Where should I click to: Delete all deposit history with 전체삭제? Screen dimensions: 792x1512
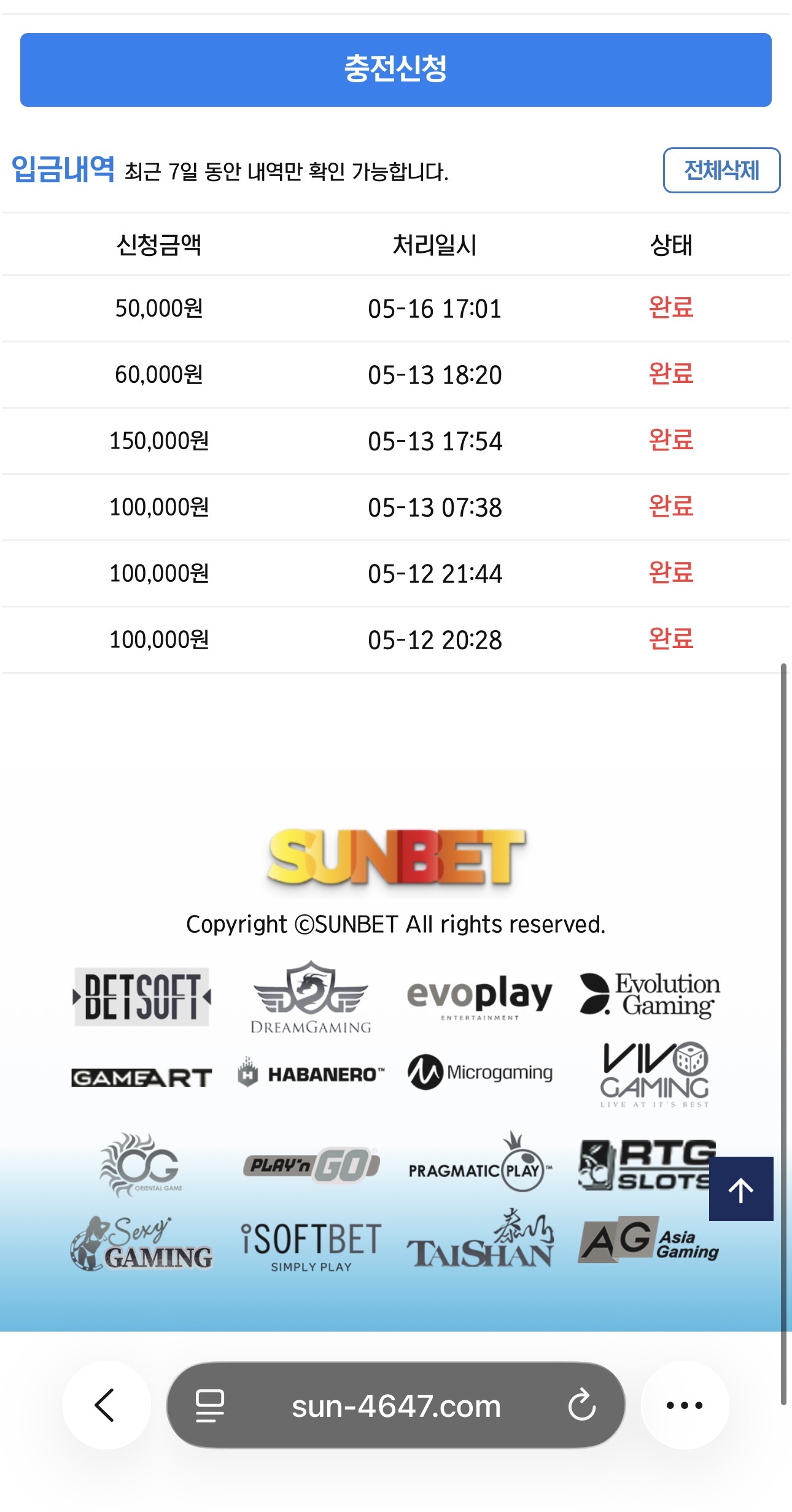coord(721,170)
